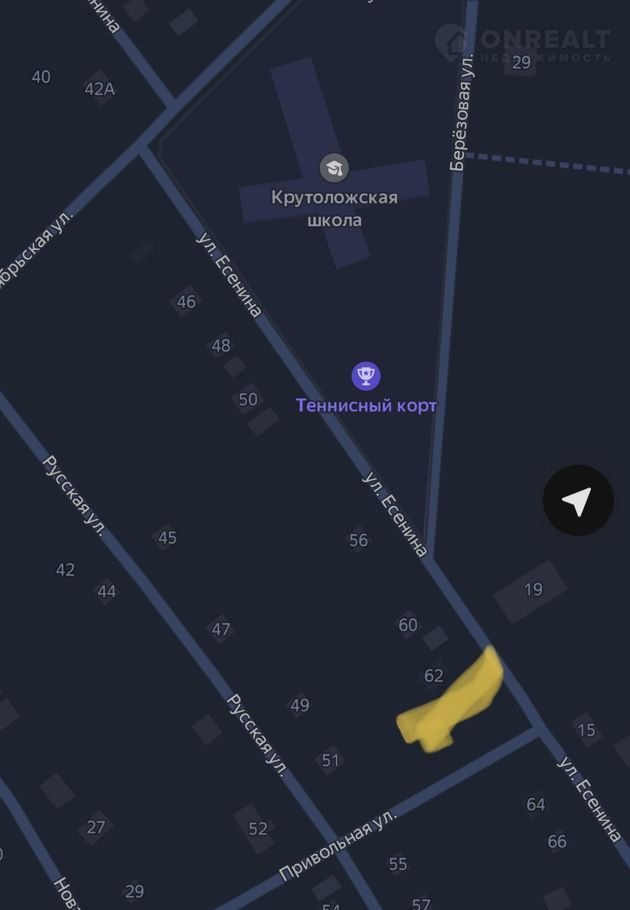Open the Теннисный корт place marker

[x=366, y=376]
